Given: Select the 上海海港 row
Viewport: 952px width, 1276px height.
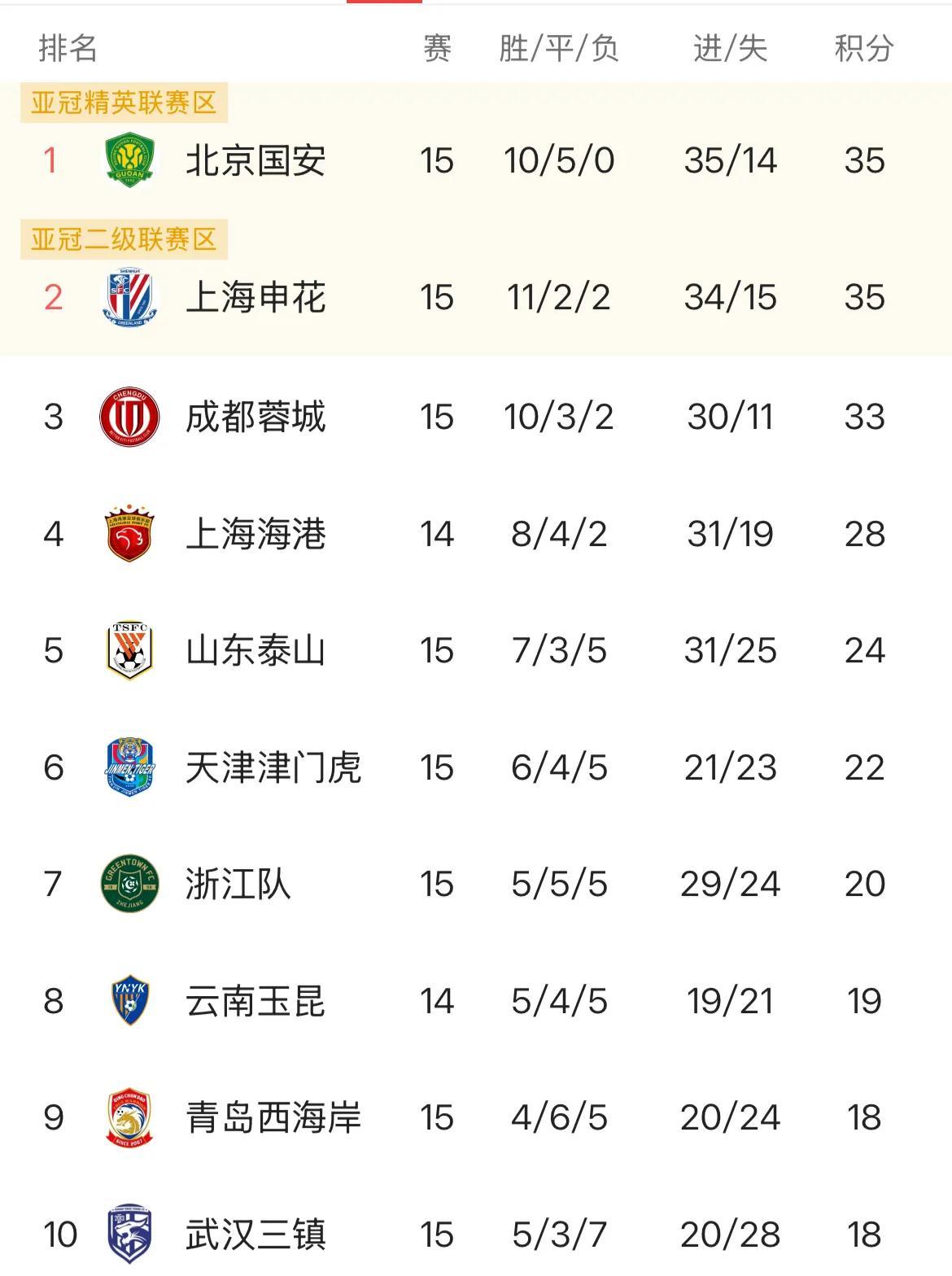Looking at the screenshot, I should pyautogui.click(x=255, y=534).
